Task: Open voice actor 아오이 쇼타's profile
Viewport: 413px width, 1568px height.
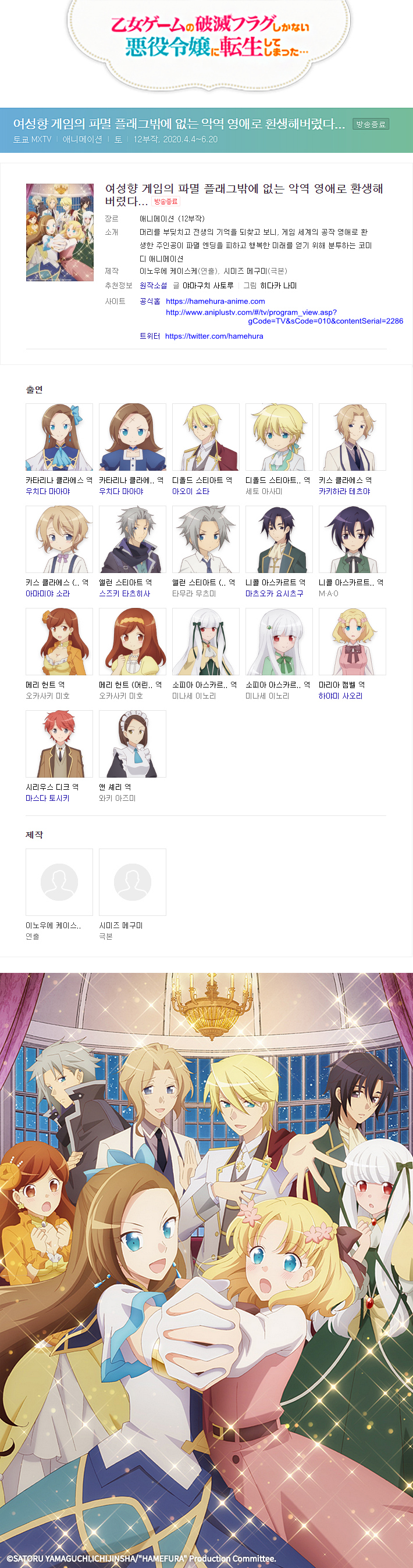Action: [191, 491]
